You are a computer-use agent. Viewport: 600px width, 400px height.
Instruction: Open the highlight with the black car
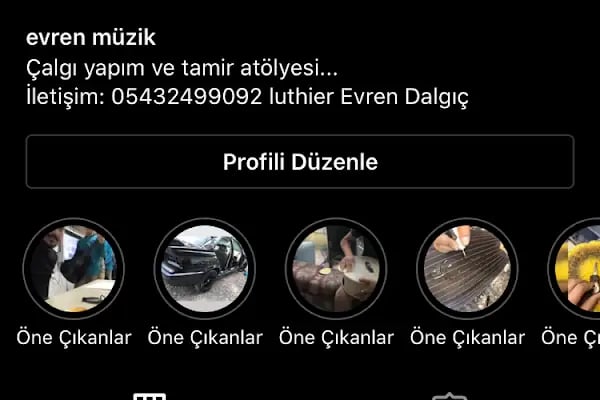click(x=204, y=267)
